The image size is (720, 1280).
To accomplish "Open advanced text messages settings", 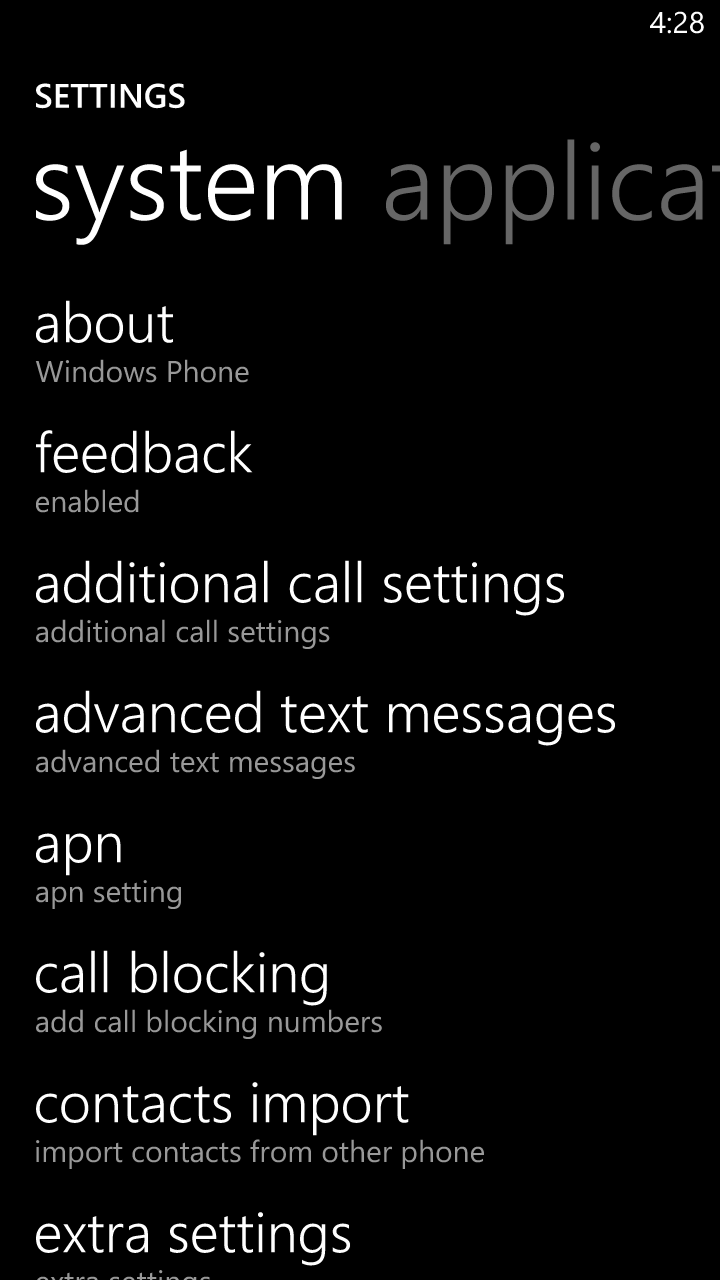I will click(x=360, y=735).
